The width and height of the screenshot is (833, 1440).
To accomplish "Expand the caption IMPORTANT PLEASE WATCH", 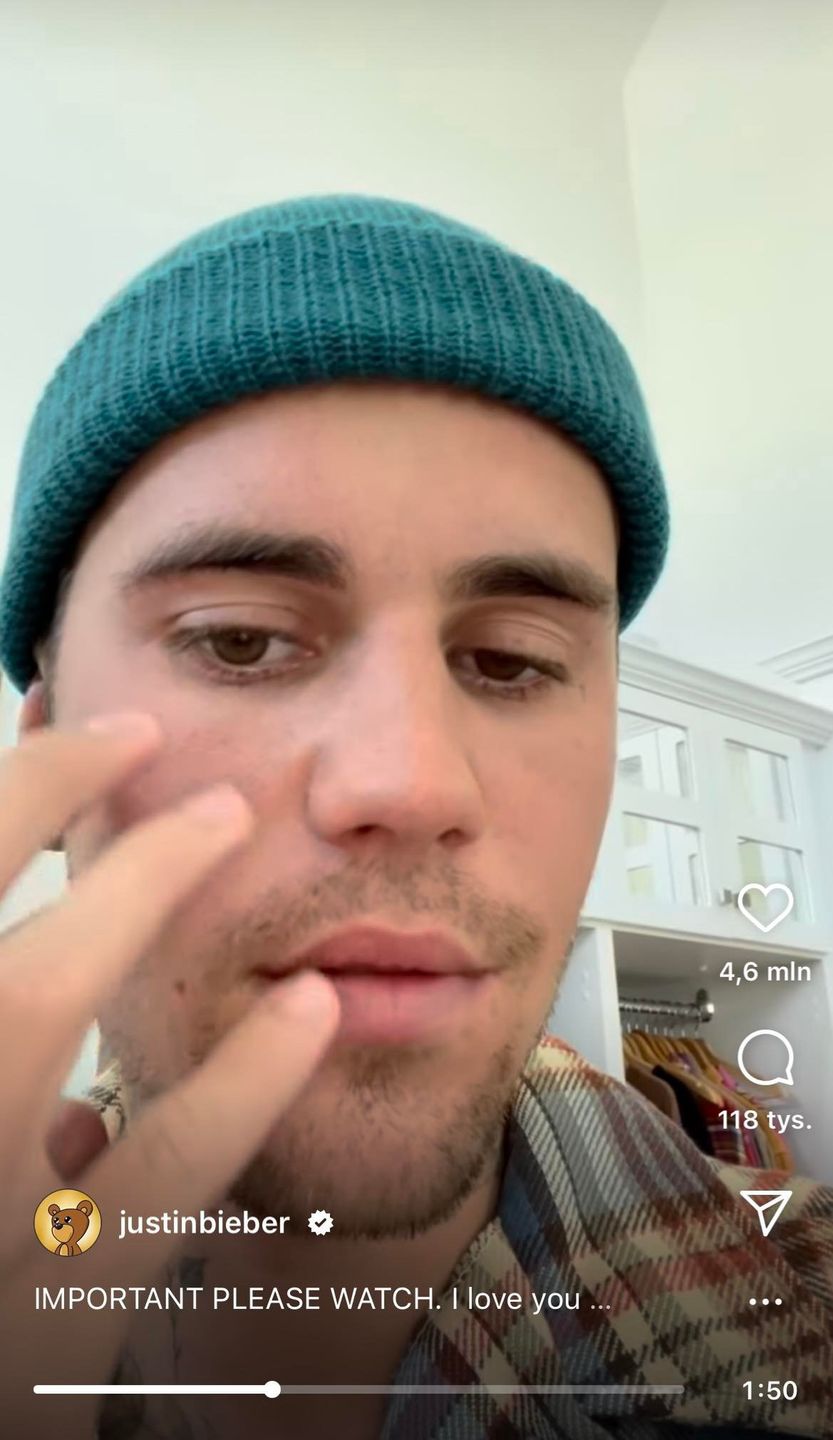I will 322,1299.
